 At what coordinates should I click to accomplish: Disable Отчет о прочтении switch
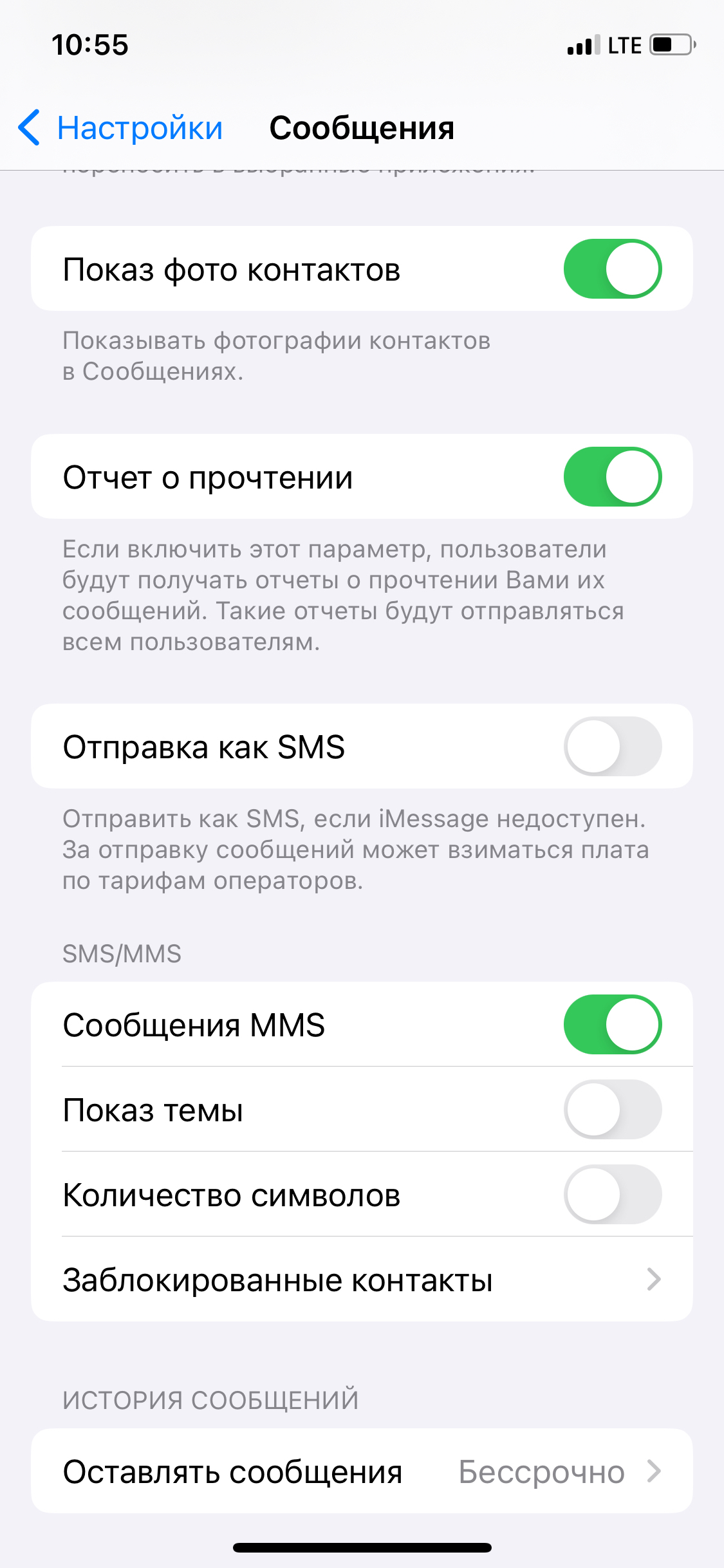(612, 477)
